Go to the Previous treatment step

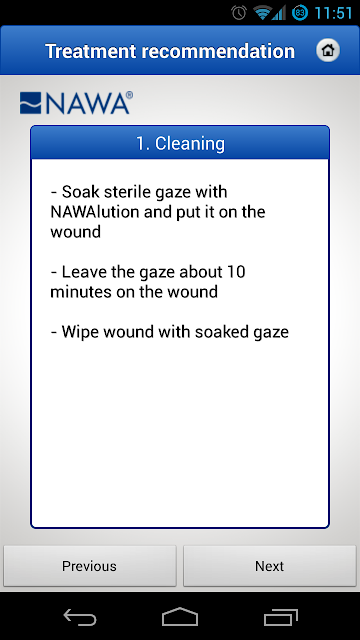(x=90, y=566)
